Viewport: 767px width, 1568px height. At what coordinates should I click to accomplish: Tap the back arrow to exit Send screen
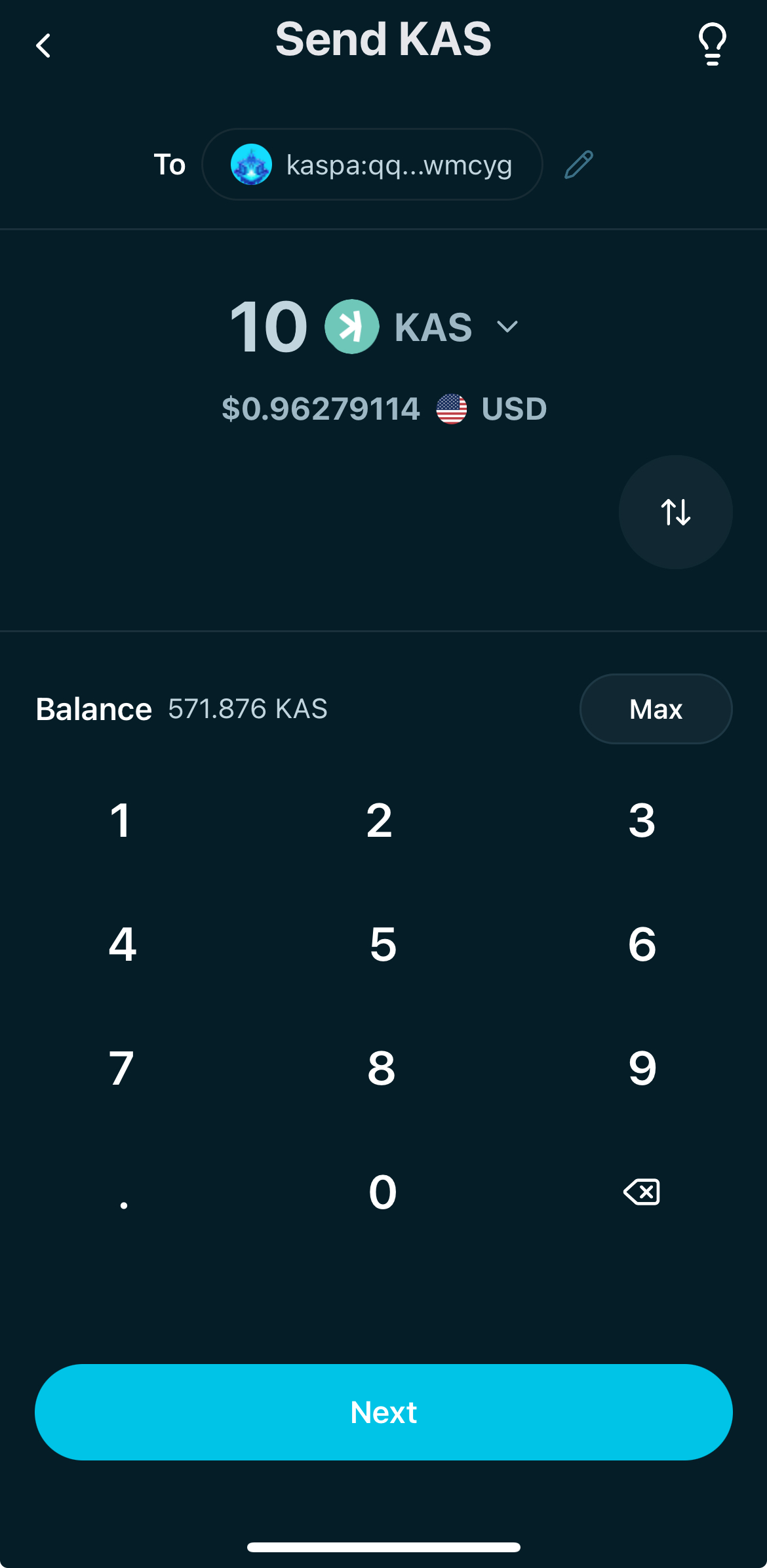[44, 45]
